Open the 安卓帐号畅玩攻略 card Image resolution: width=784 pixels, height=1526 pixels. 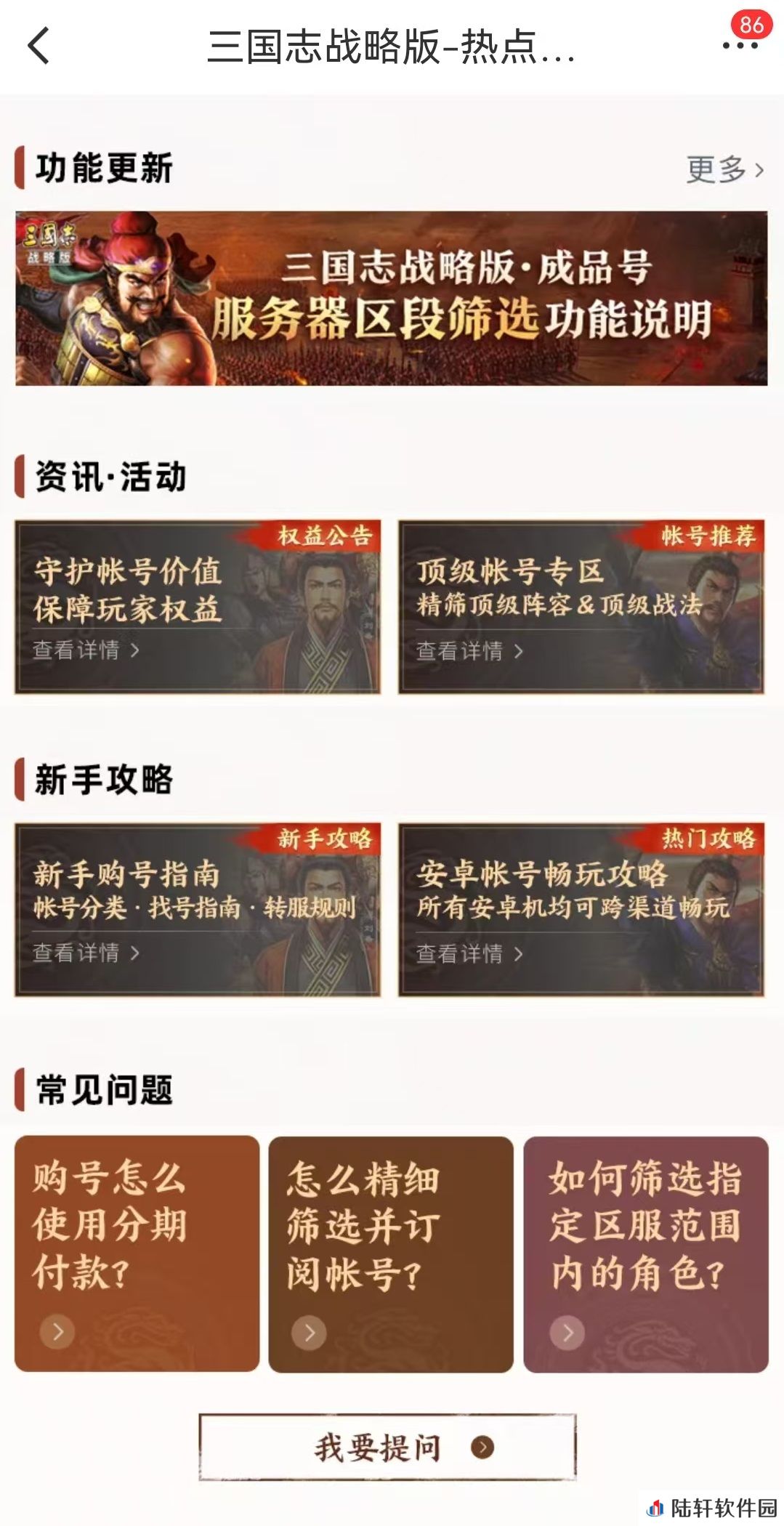pyautogui.click(x=581, y=909)
